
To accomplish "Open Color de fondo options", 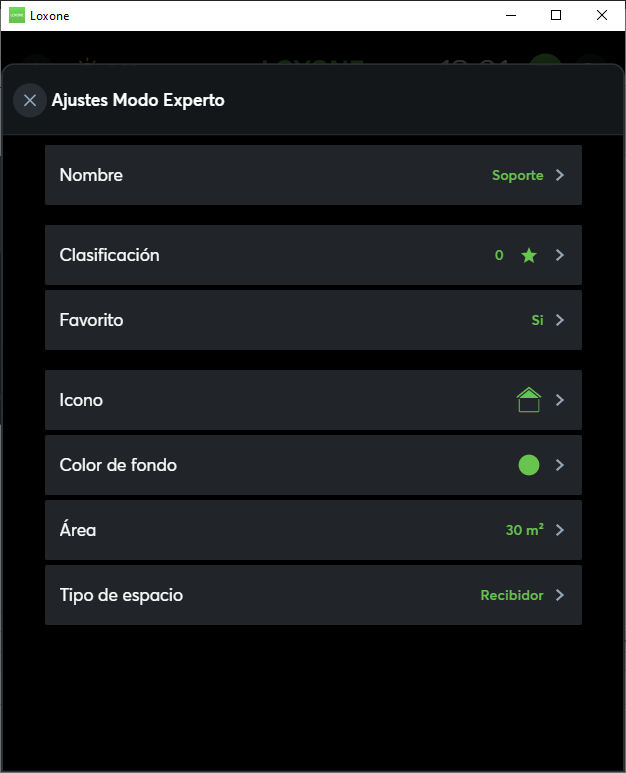I will coord(313,465).
